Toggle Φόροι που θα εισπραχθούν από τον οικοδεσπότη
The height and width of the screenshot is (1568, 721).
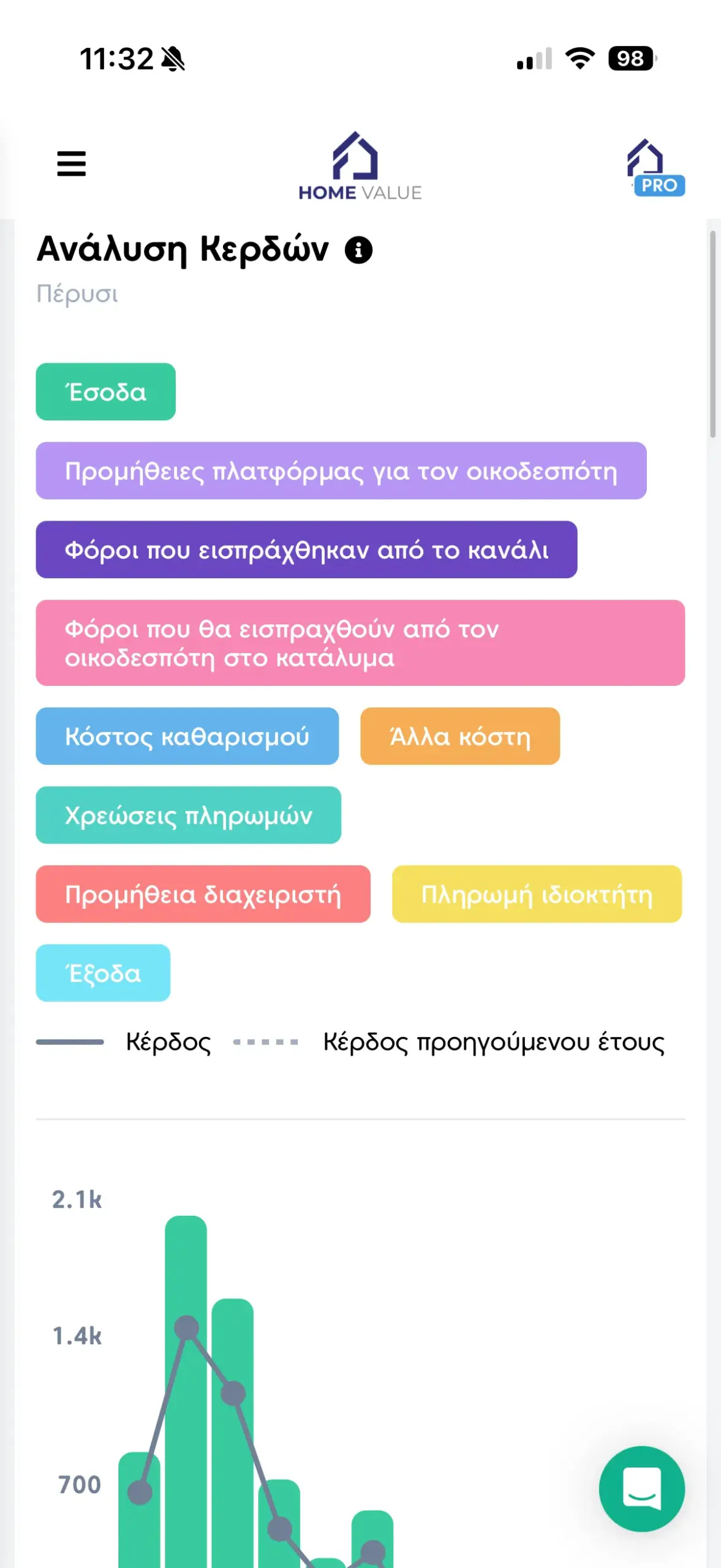[x=360, y=643]
